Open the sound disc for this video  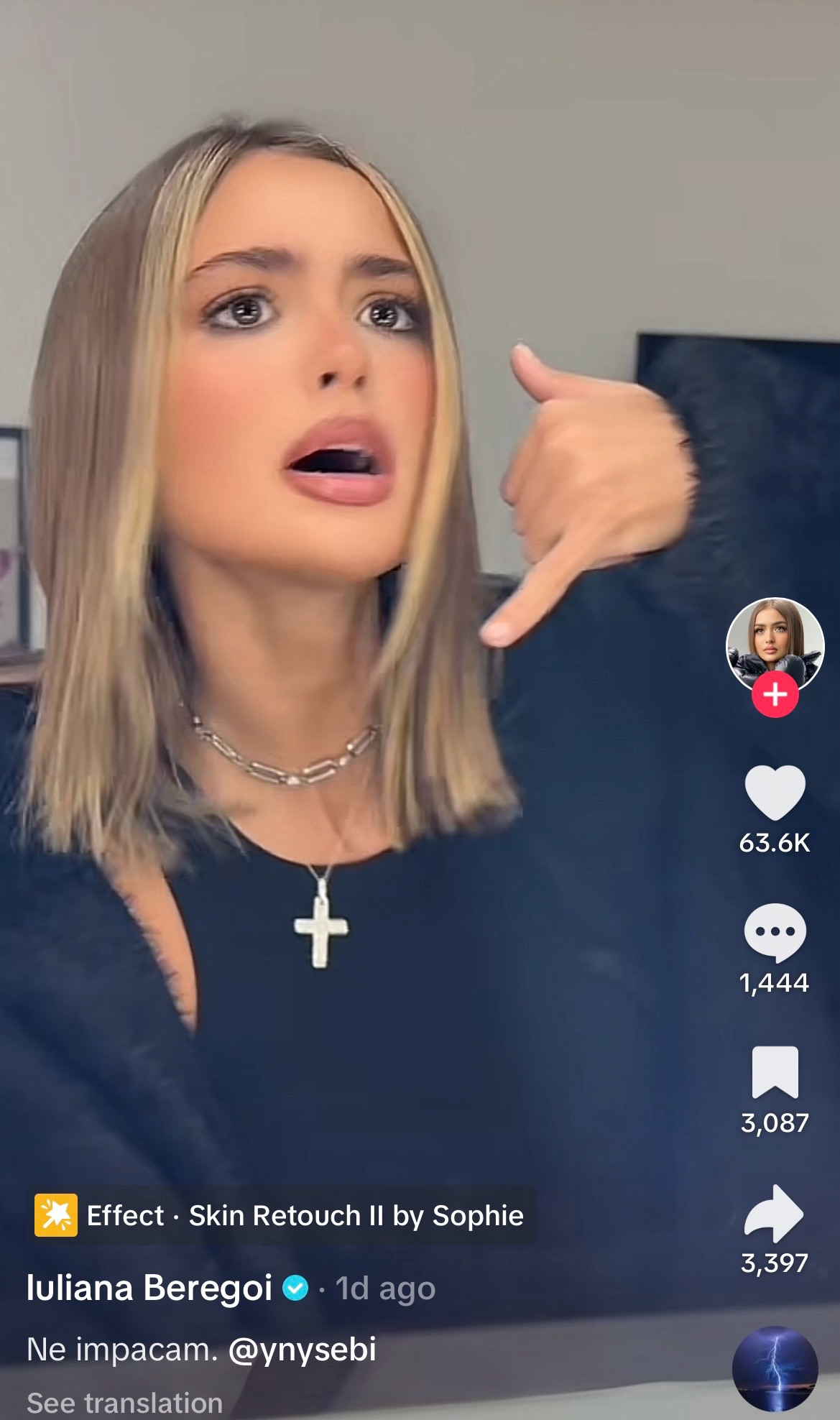pos(775,1368)
